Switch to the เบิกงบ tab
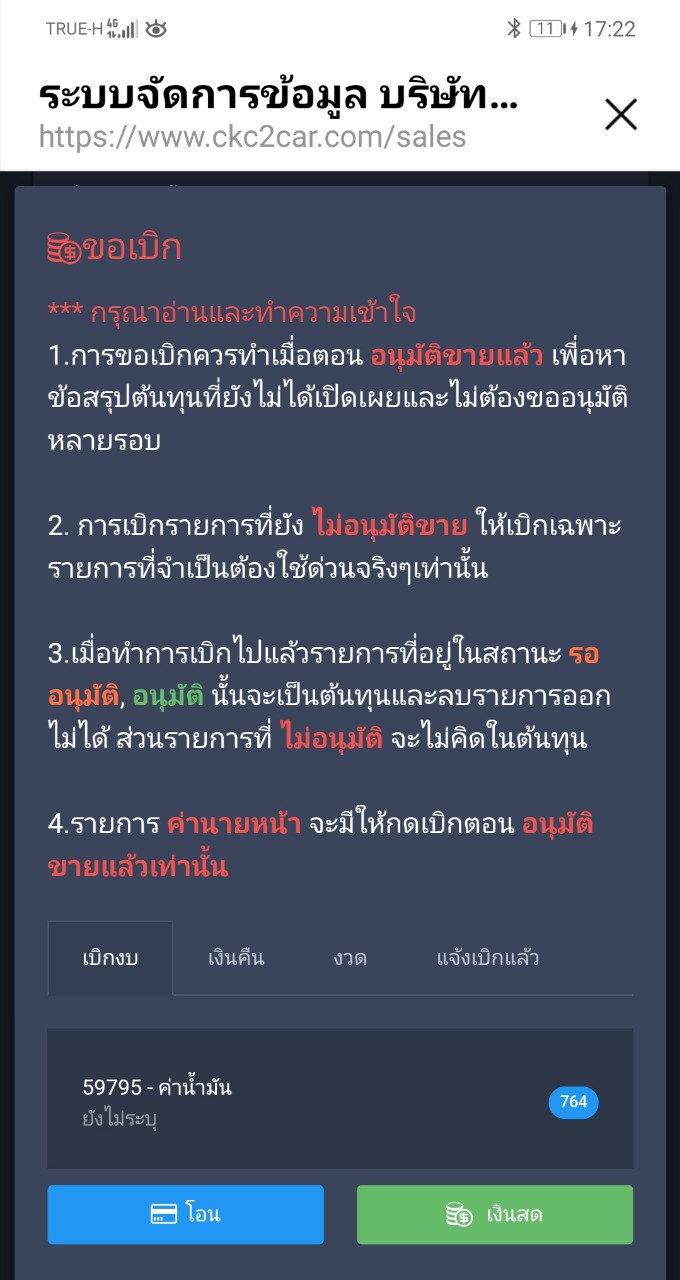Screen dimensions: 680x1280 coord(110,958)
